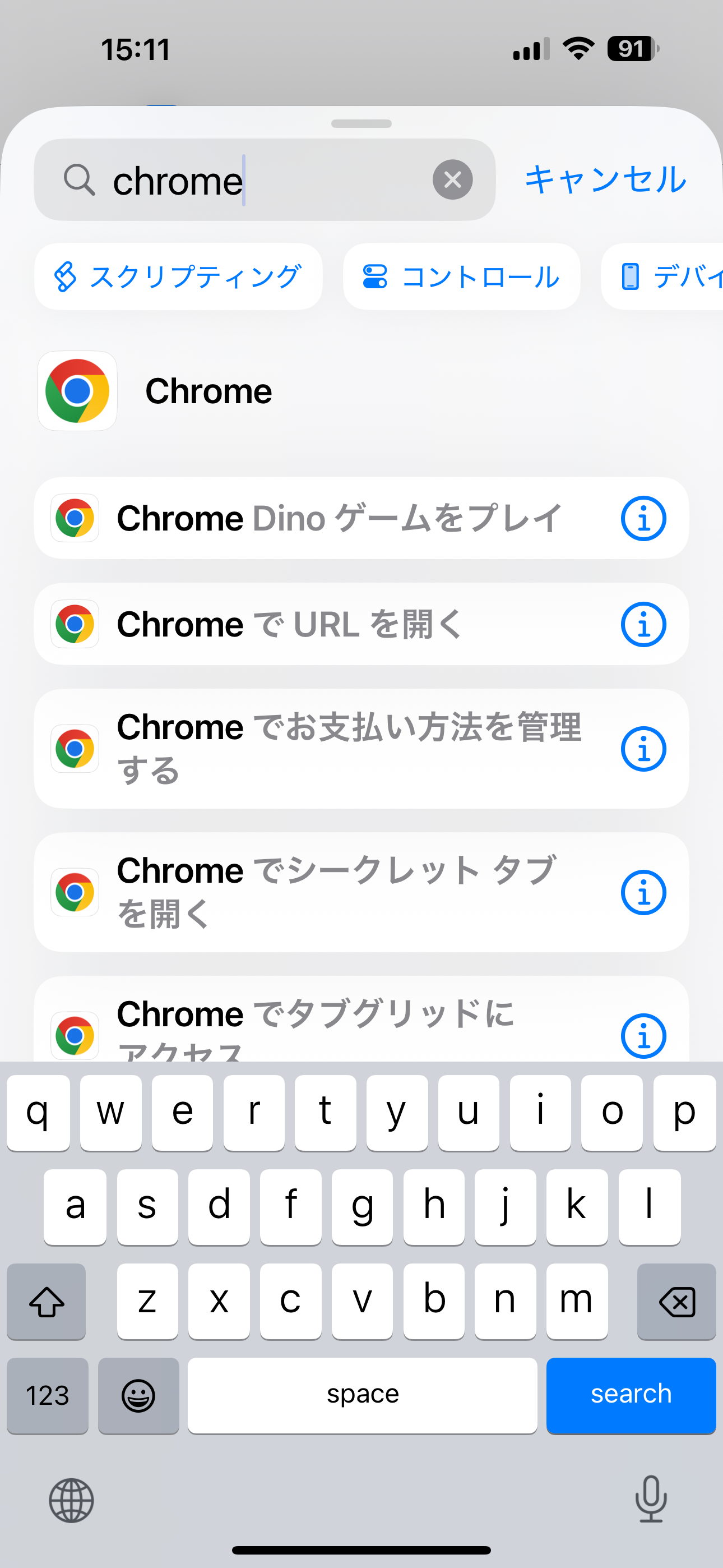Viewport: 723px width, 1568px height.
Task: Tap キャンセル to cancel the search
Action: tap(605, 179)
